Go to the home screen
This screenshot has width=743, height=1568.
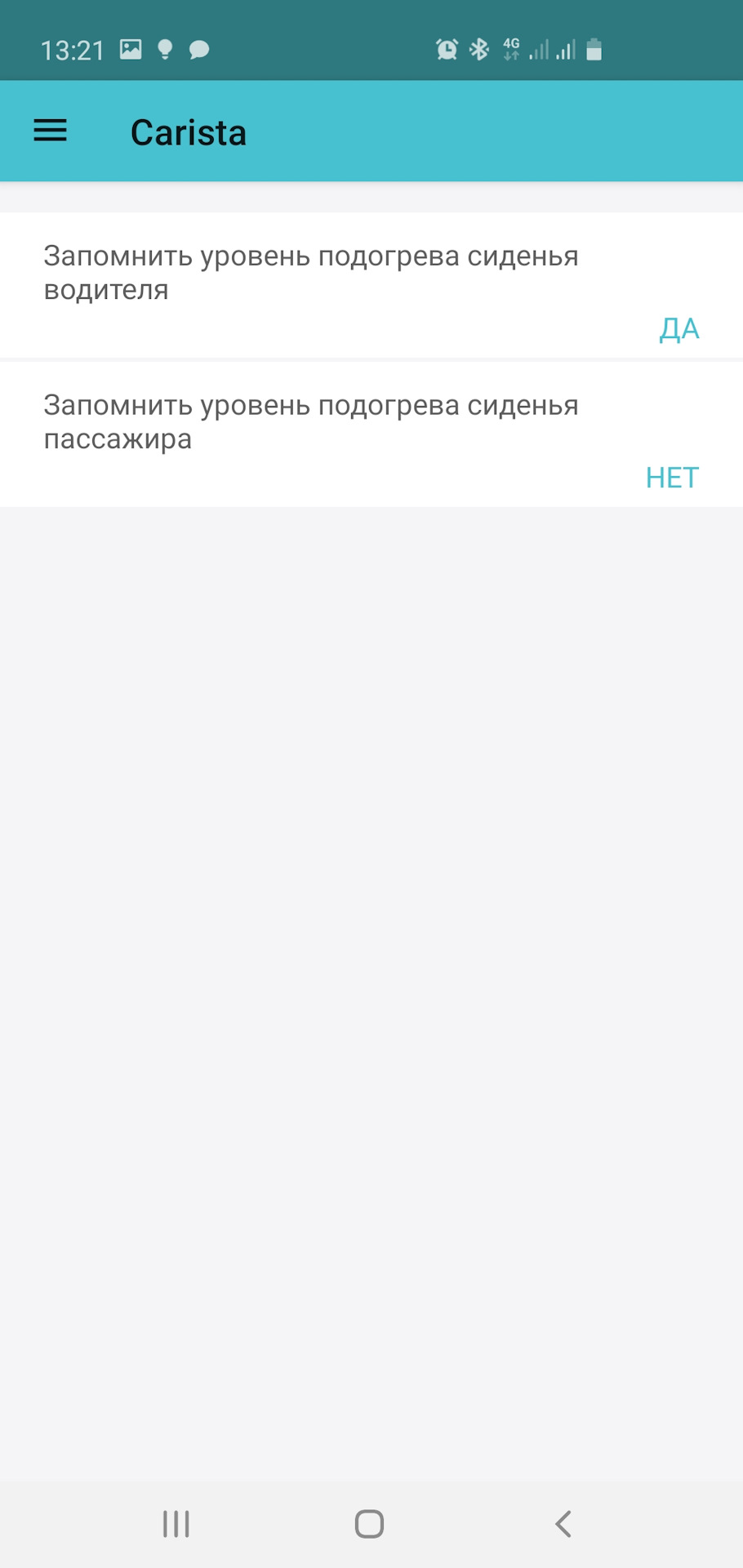click(x=369, y=1524)
